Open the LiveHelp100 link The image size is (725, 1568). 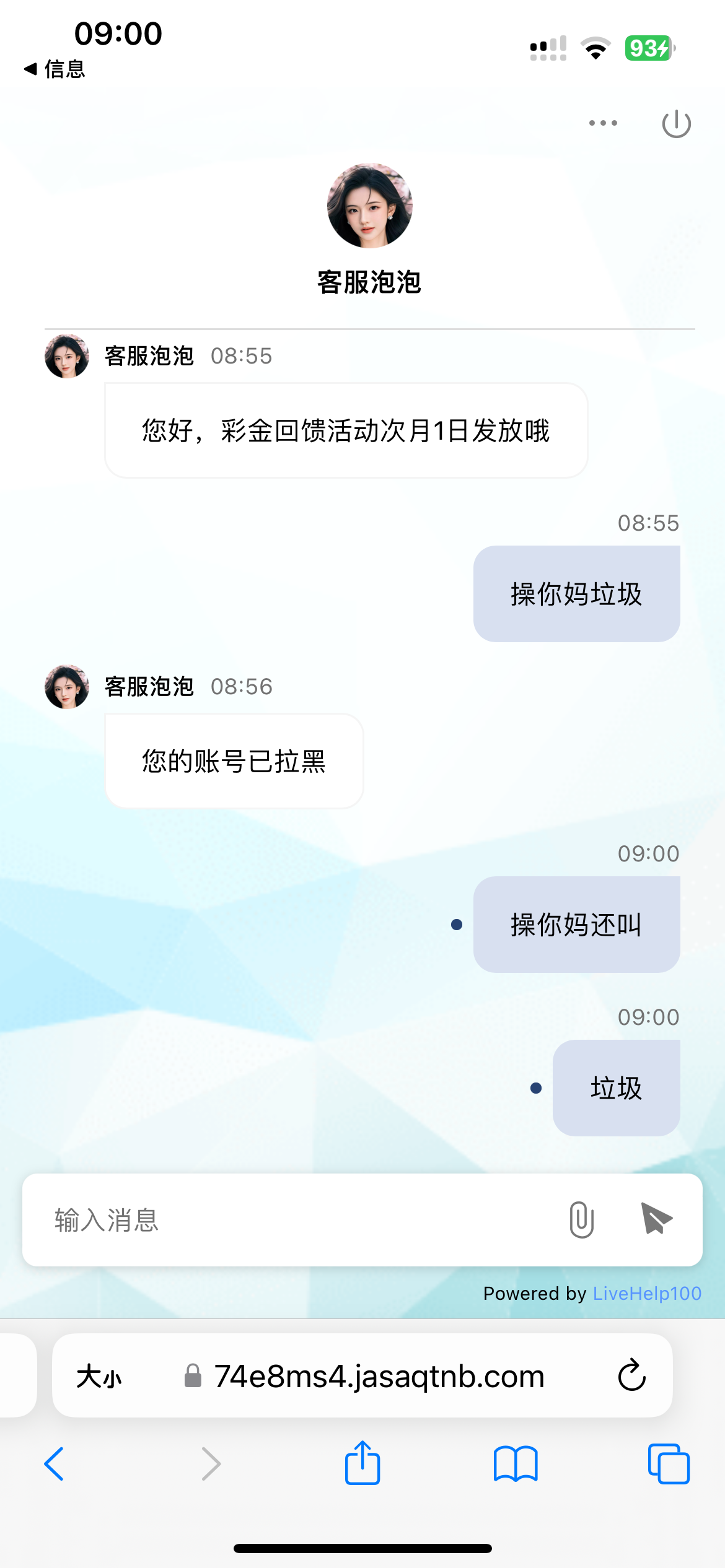647,1293
